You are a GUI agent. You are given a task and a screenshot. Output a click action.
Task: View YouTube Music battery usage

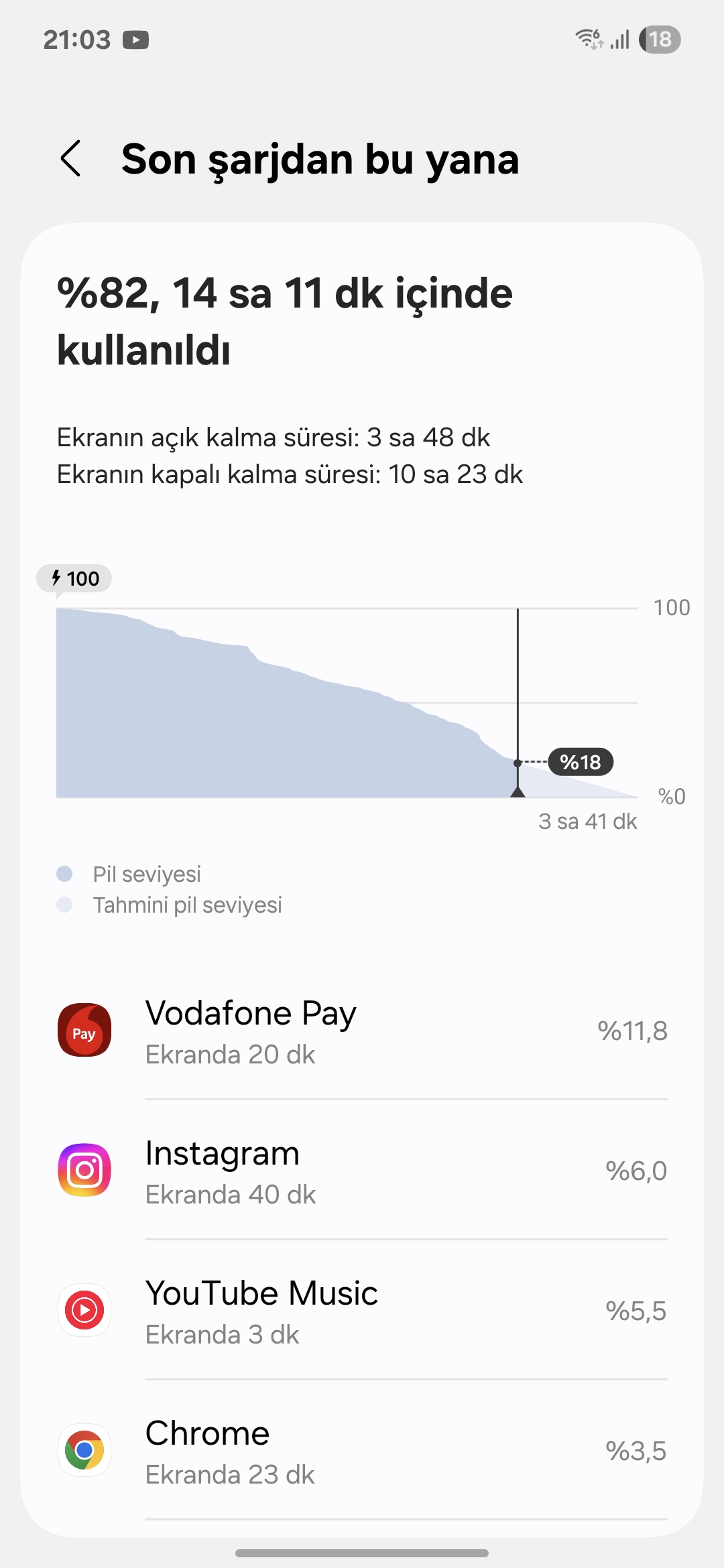(x=362, y=1310)
